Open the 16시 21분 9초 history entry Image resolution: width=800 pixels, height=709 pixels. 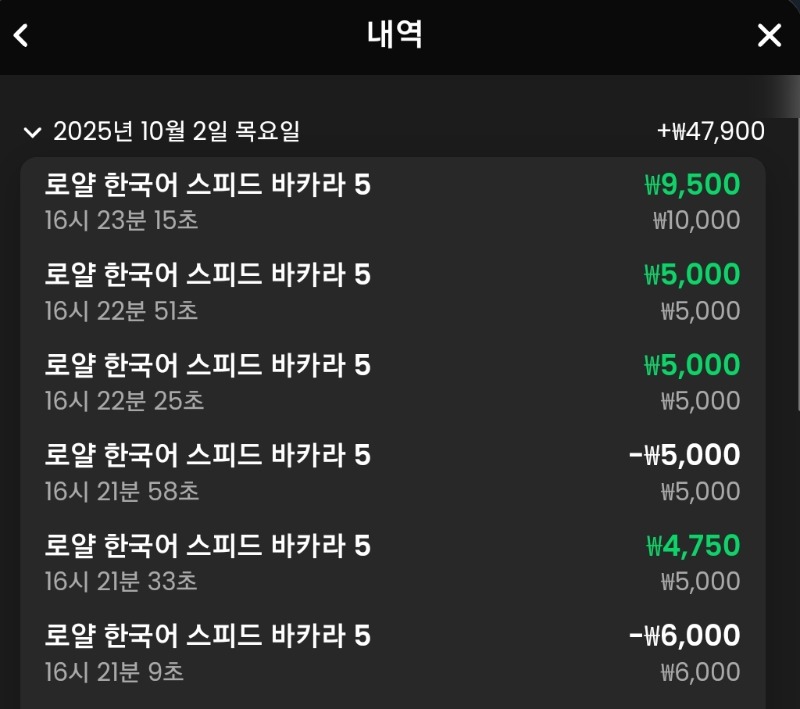(392, 652)
